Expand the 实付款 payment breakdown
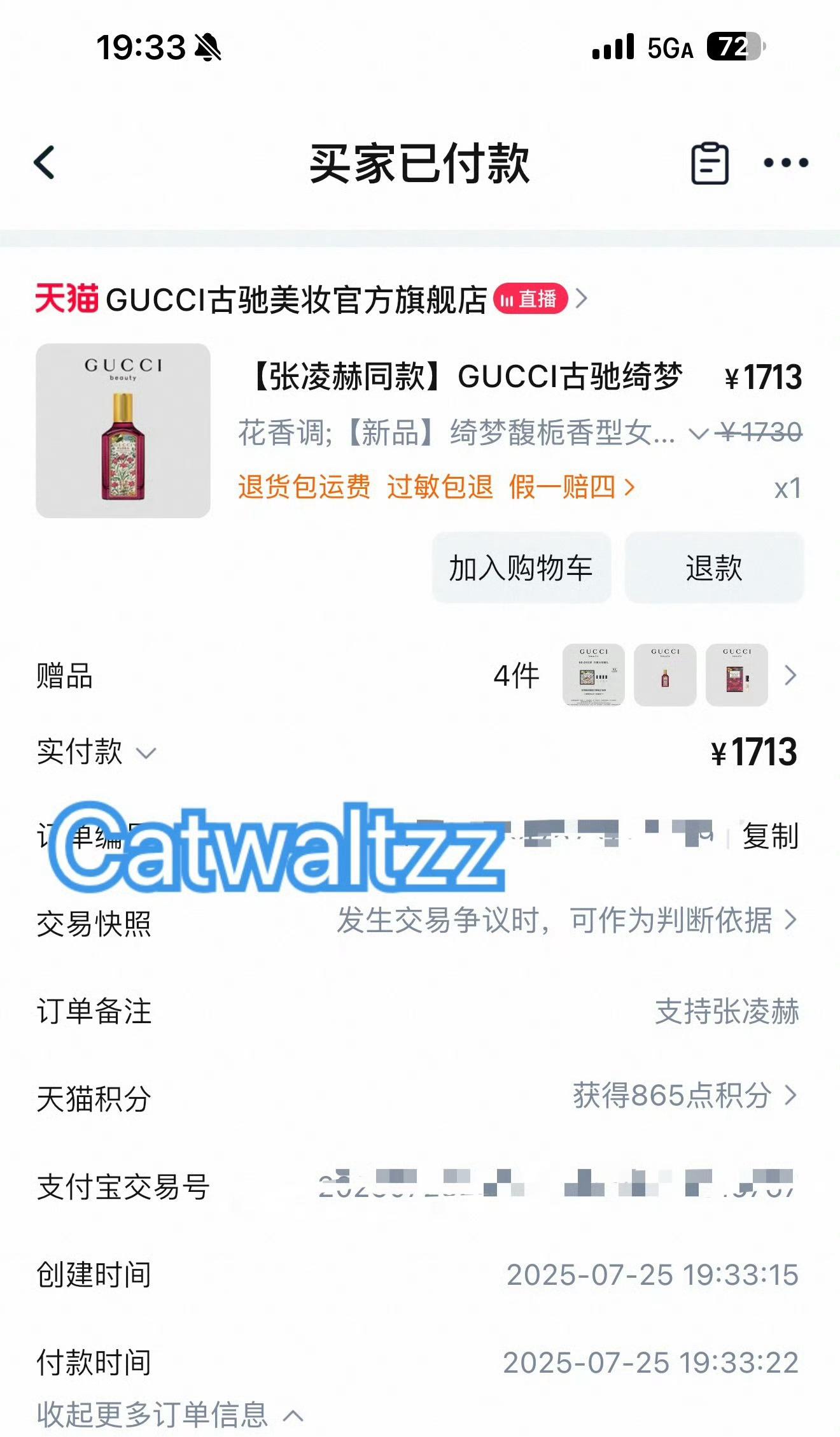 point(96,752)
